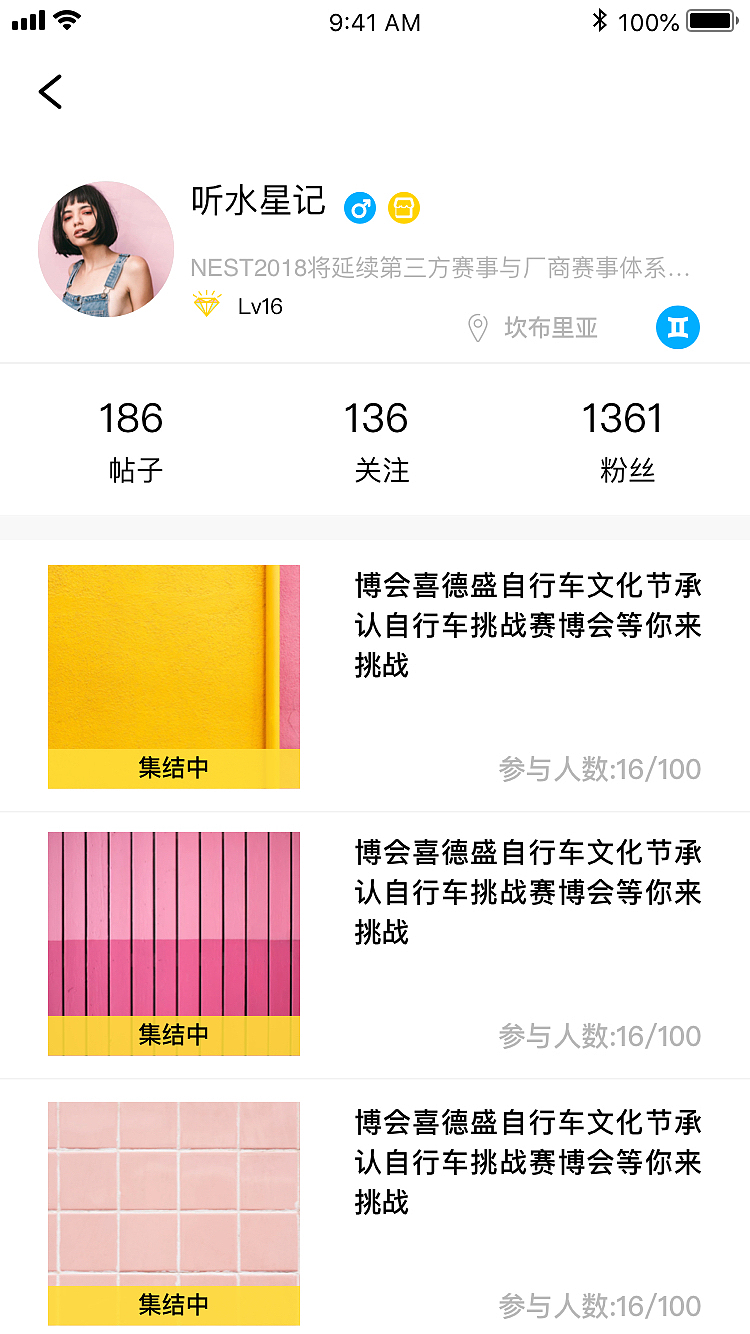Tap the Bluetooth icon in status bar
The image size is (750, 1334).
point(599,21)
